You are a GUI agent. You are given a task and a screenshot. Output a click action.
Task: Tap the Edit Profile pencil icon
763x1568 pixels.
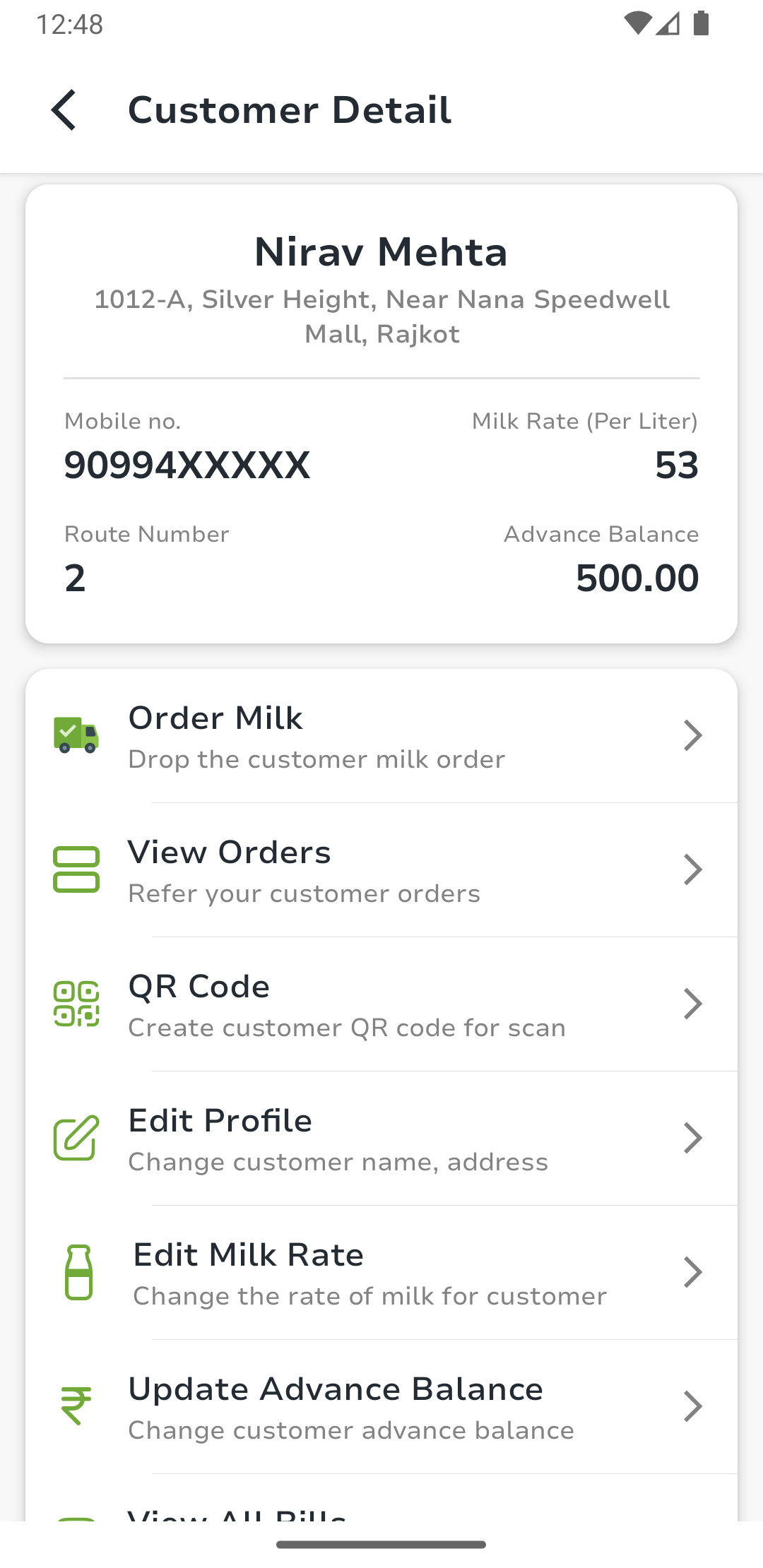(x=76, y=1137)
